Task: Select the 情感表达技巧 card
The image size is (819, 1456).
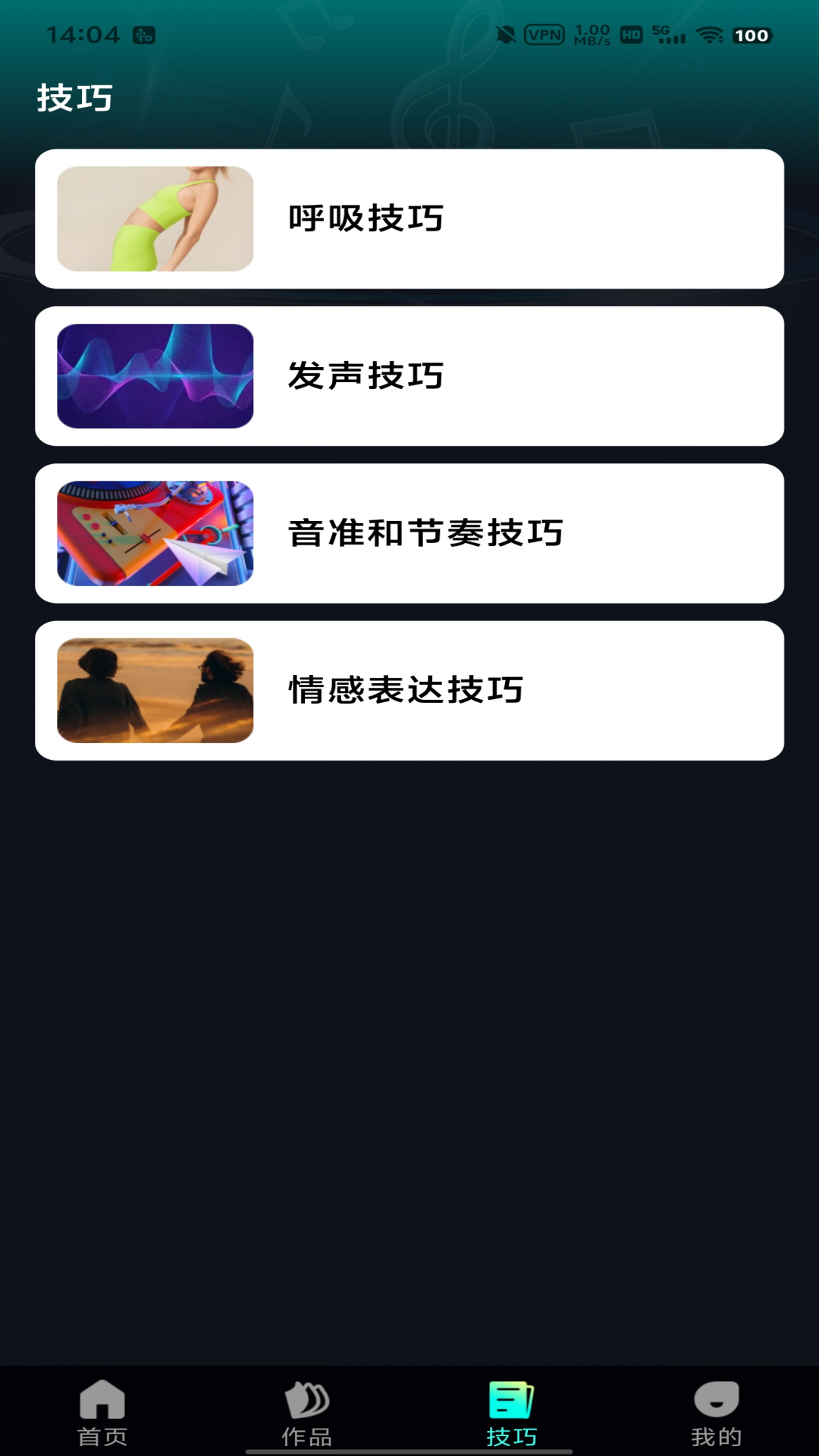Action: [x=409, y=690]
